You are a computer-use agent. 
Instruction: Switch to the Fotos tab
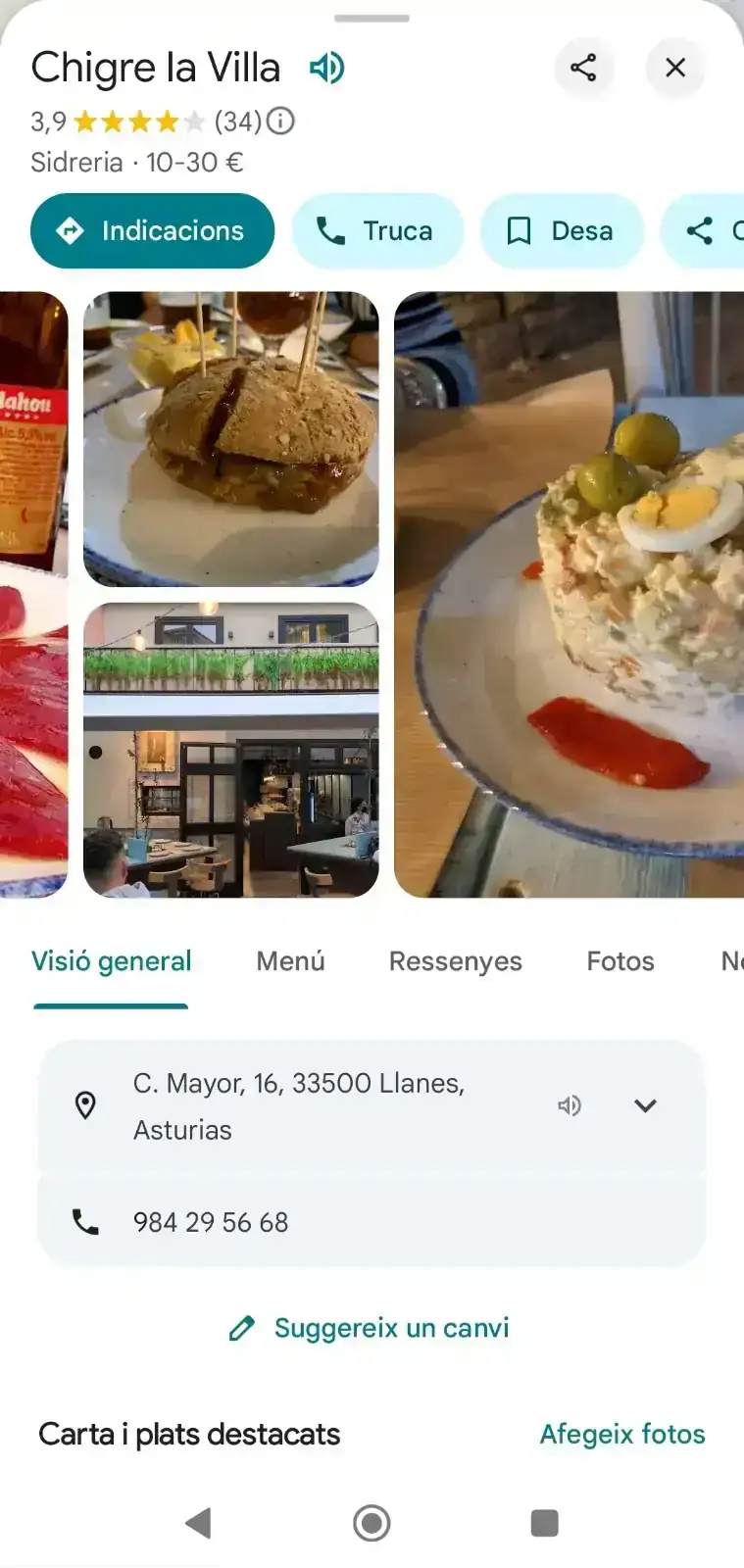[620, 961]
